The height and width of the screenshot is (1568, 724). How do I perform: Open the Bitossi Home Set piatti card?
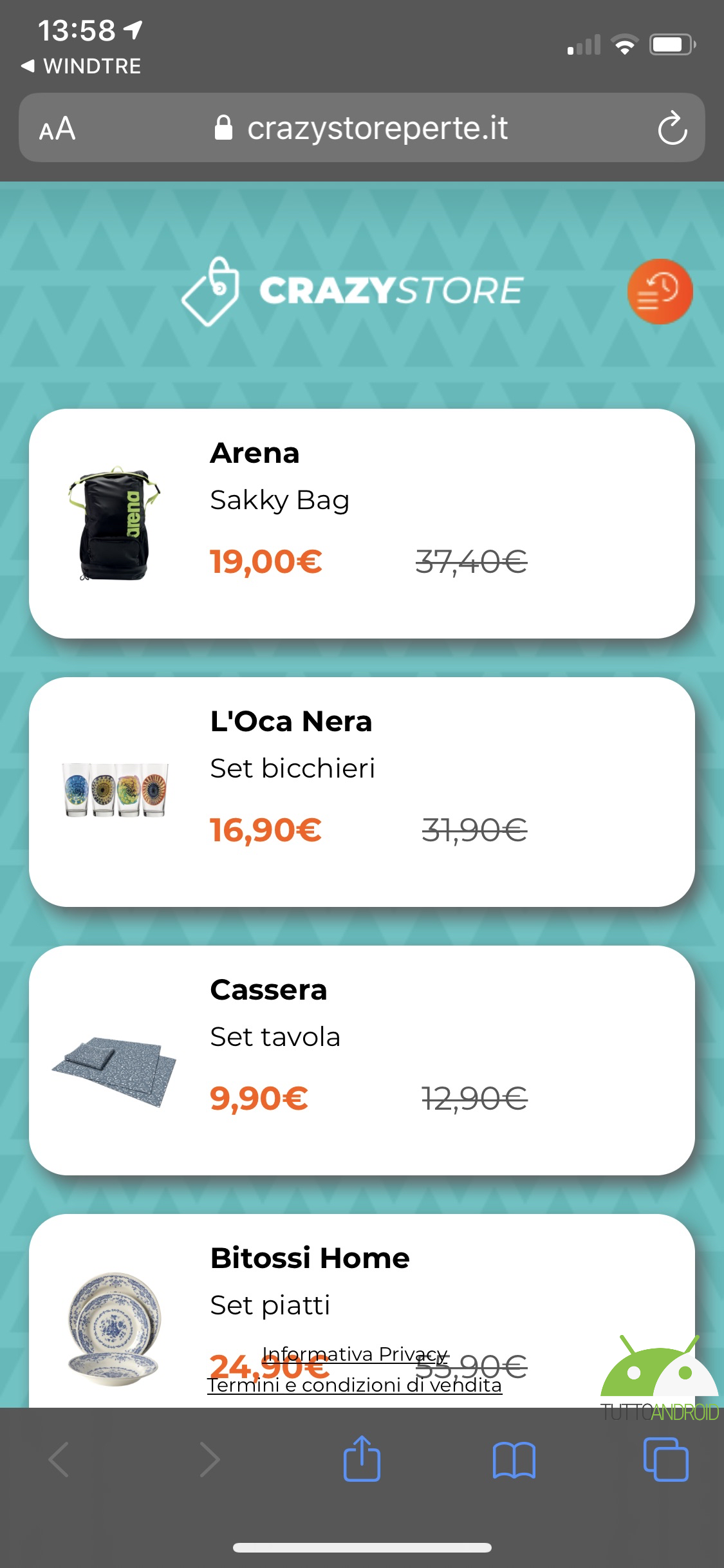pos(362,1311)
